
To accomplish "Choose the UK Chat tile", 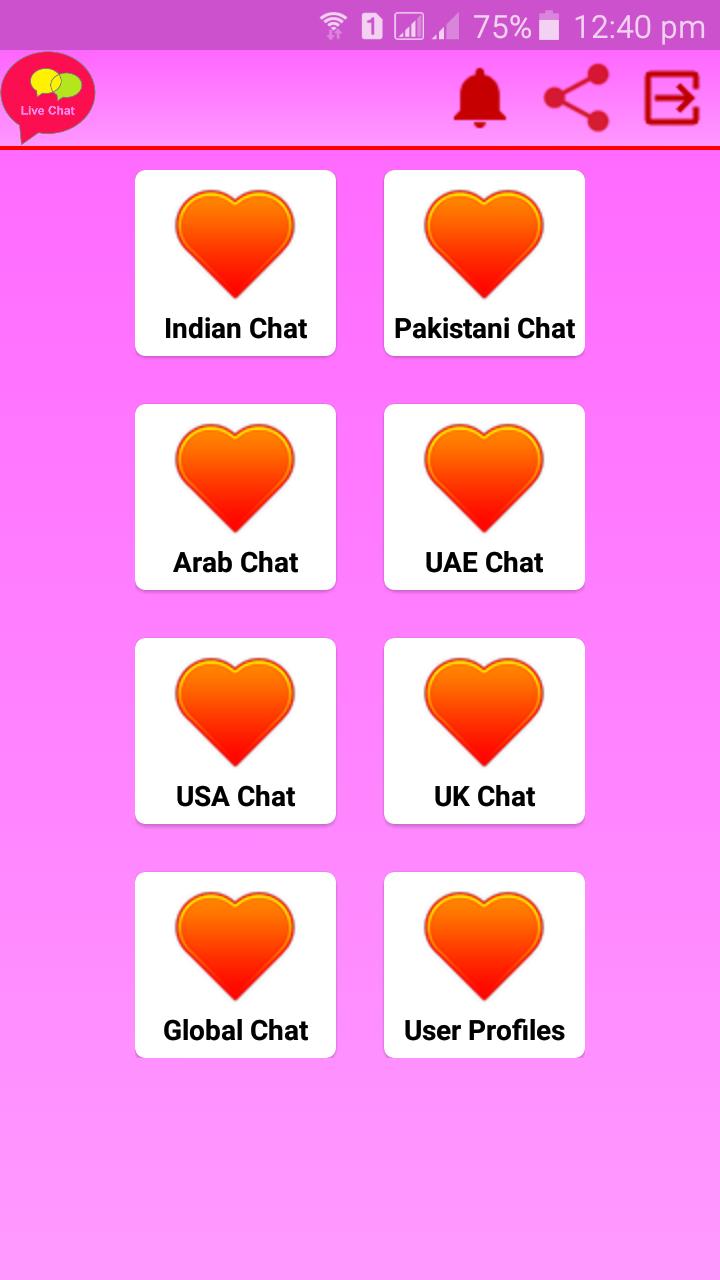I will (x=484, y=731).
